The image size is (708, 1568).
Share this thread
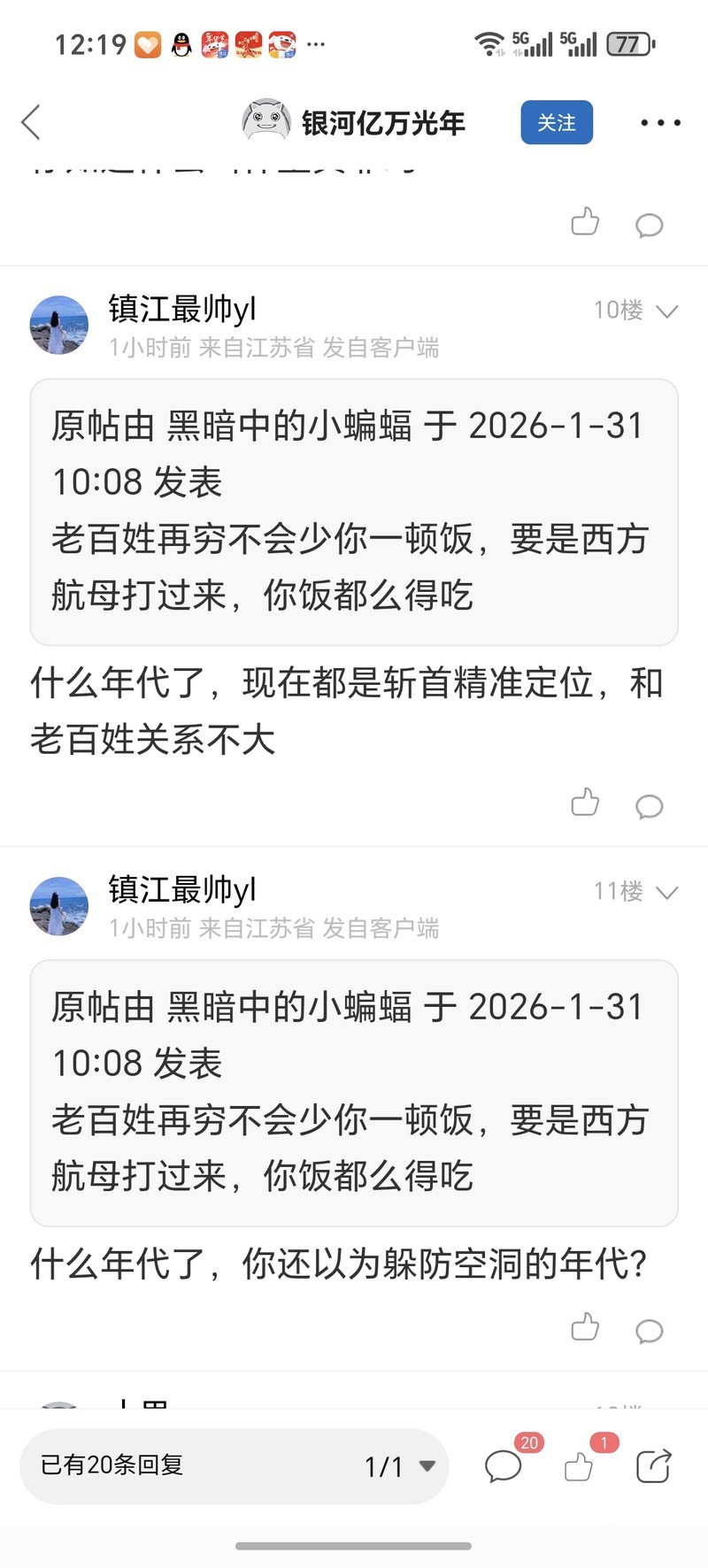point(654,1466)
